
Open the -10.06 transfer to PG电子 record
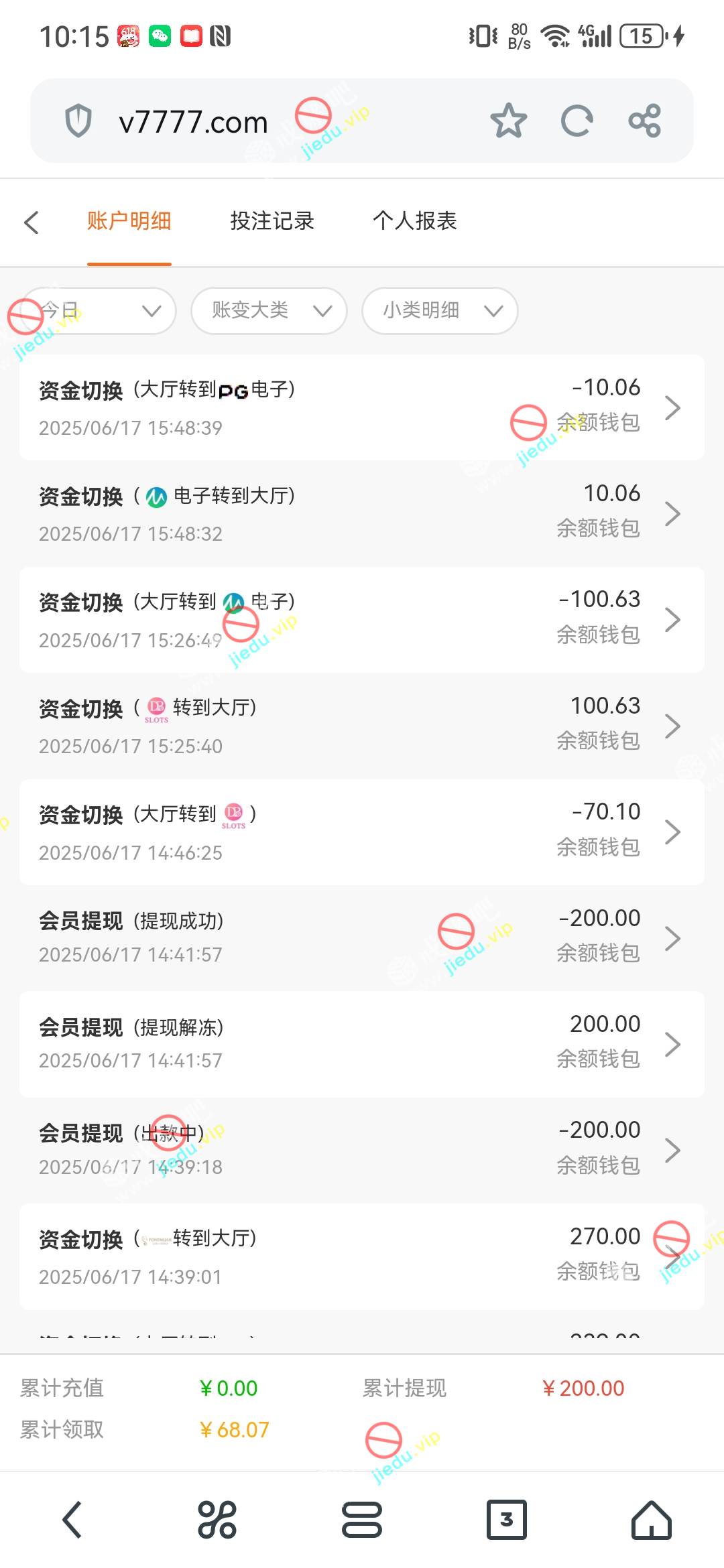362,407
